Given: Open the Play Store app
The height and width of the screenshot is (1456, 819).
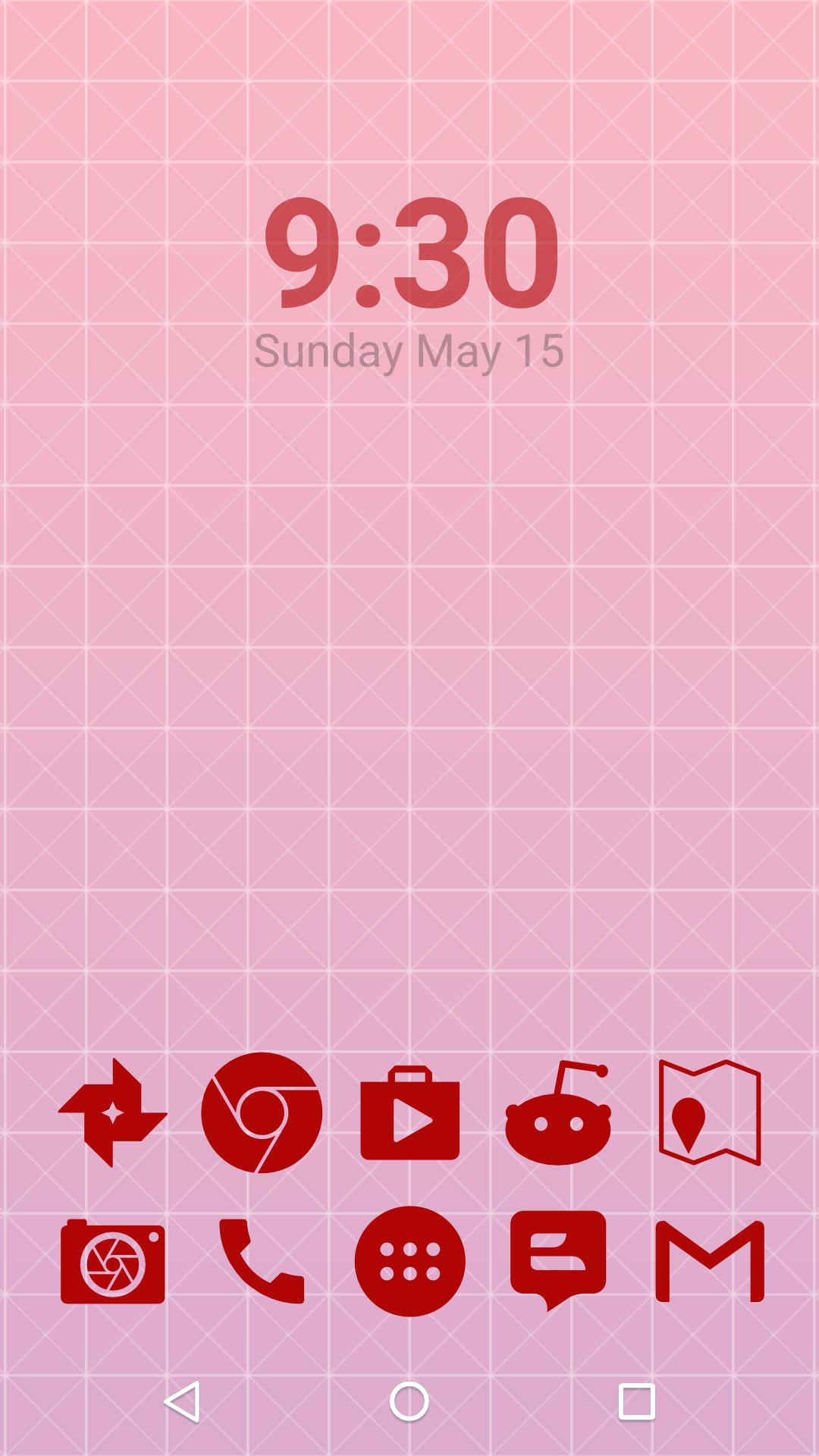Looking at the screenshot, I should tap(409, 1114).
